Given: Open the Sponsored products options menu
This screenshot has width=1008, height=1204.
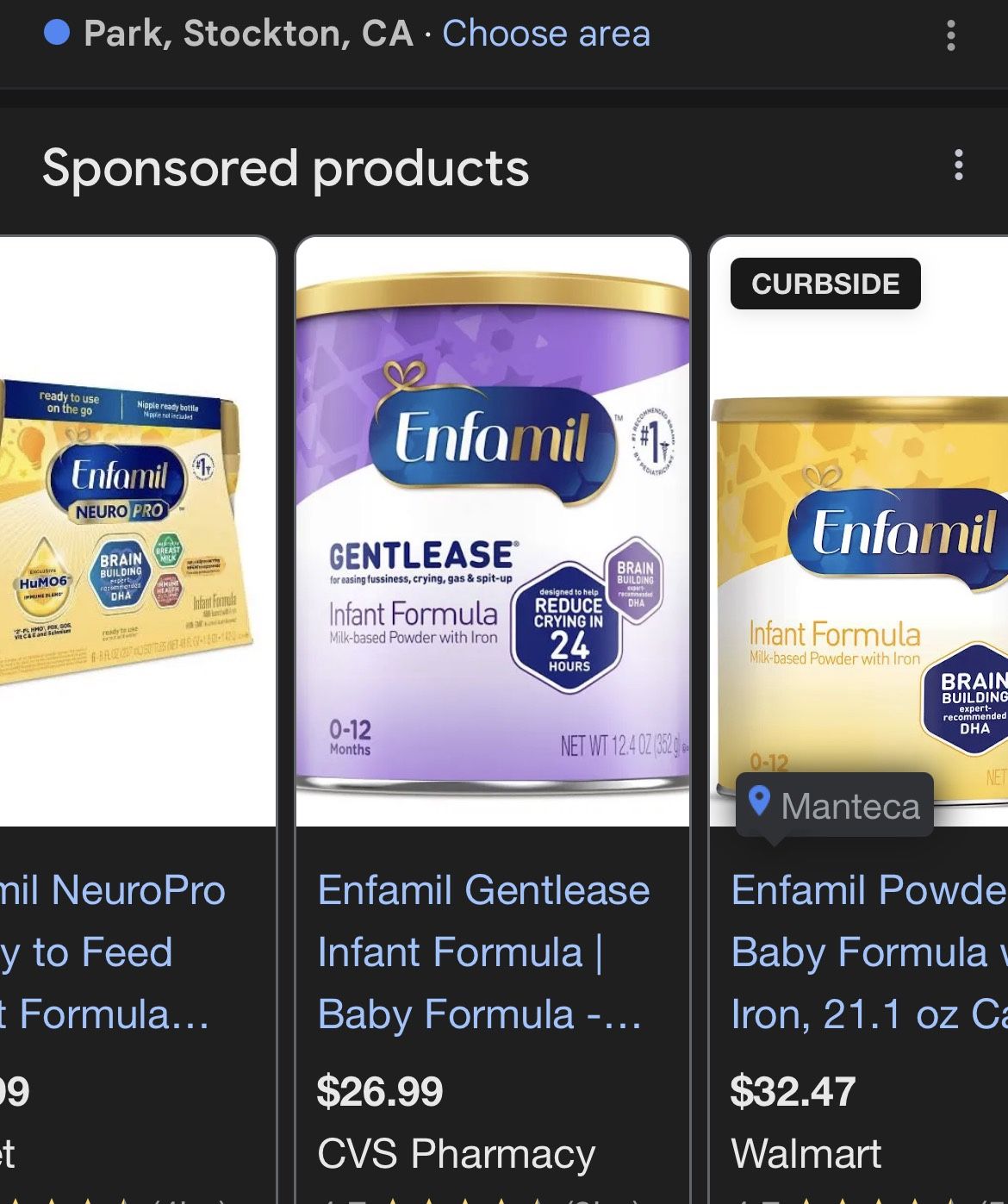Looking at the screenshot, I should tap(958, 165).
